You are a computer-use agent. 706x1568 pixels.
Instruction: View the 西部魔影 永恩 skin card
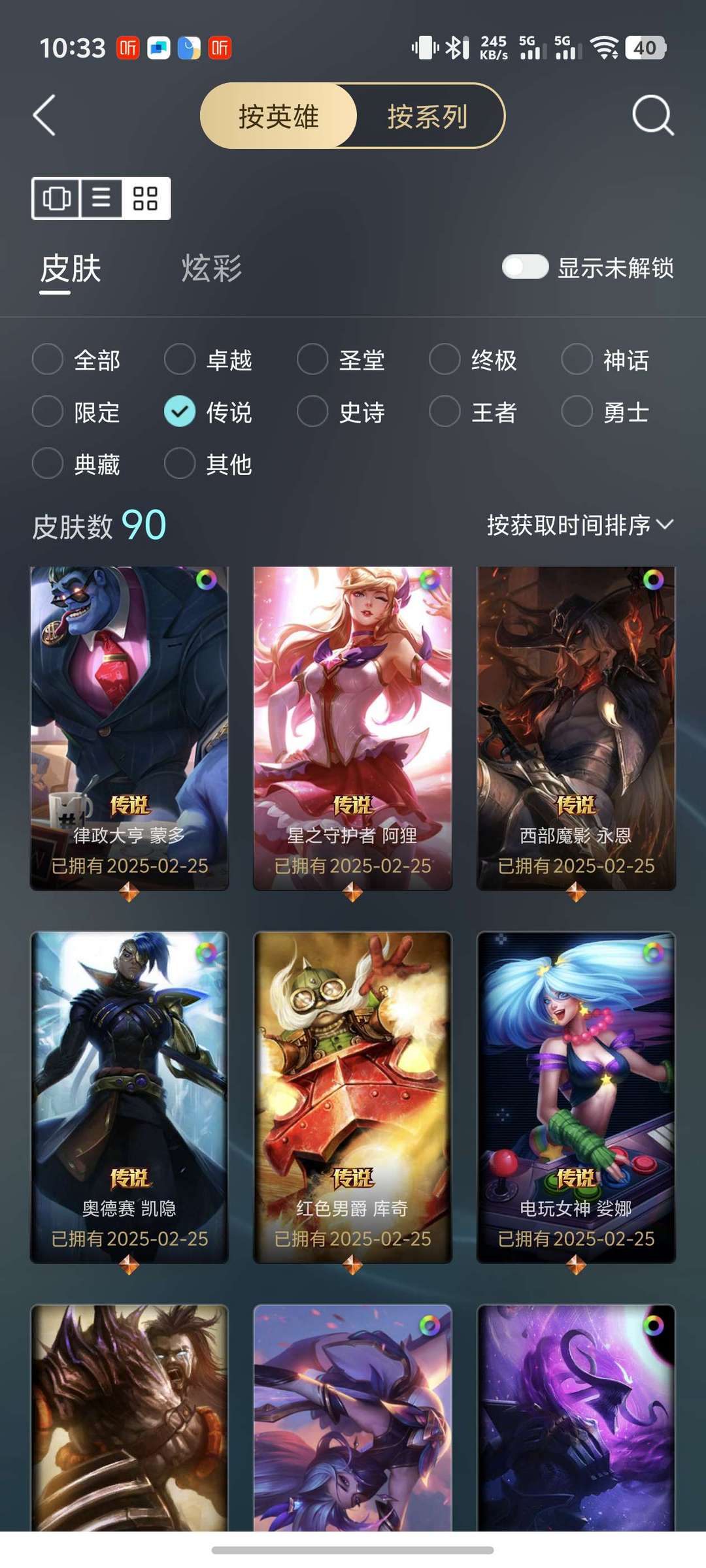click(x=576, y=728)
